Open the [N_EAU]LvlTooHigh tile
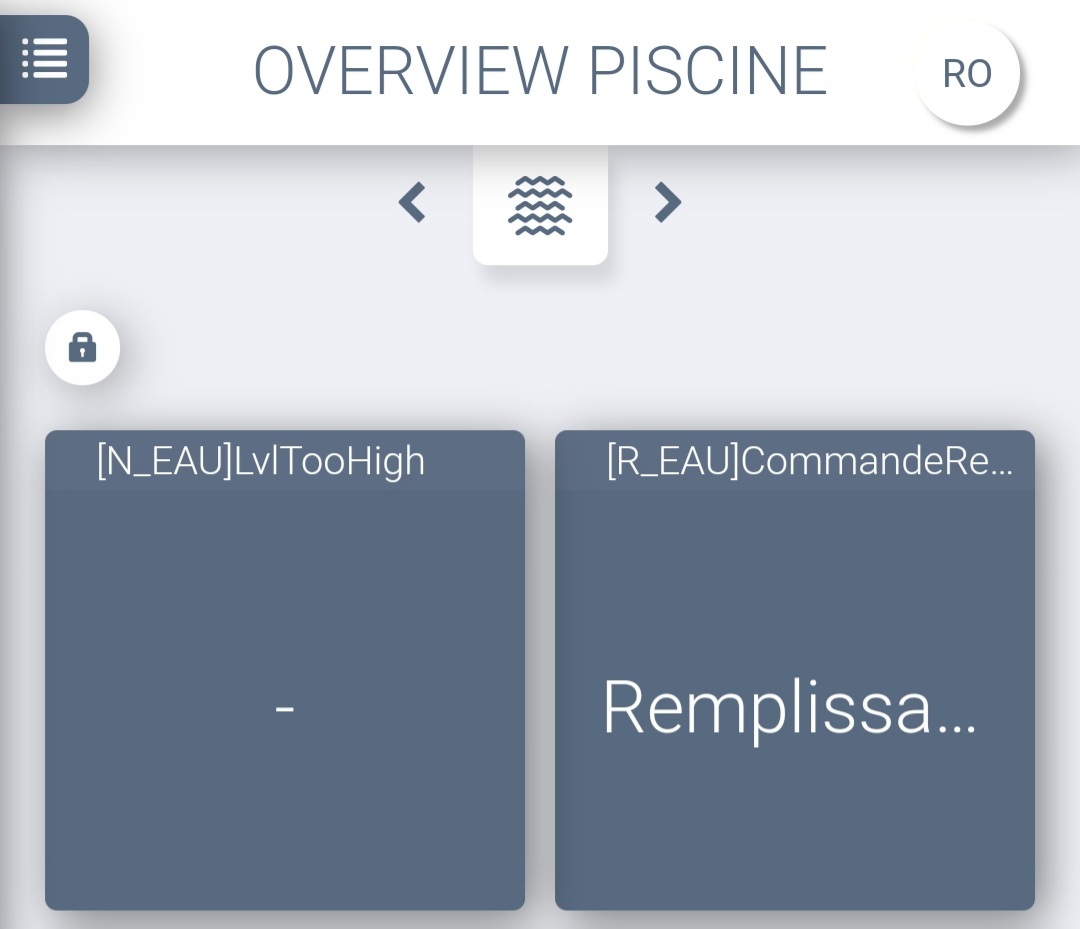 tap(285, 670)
